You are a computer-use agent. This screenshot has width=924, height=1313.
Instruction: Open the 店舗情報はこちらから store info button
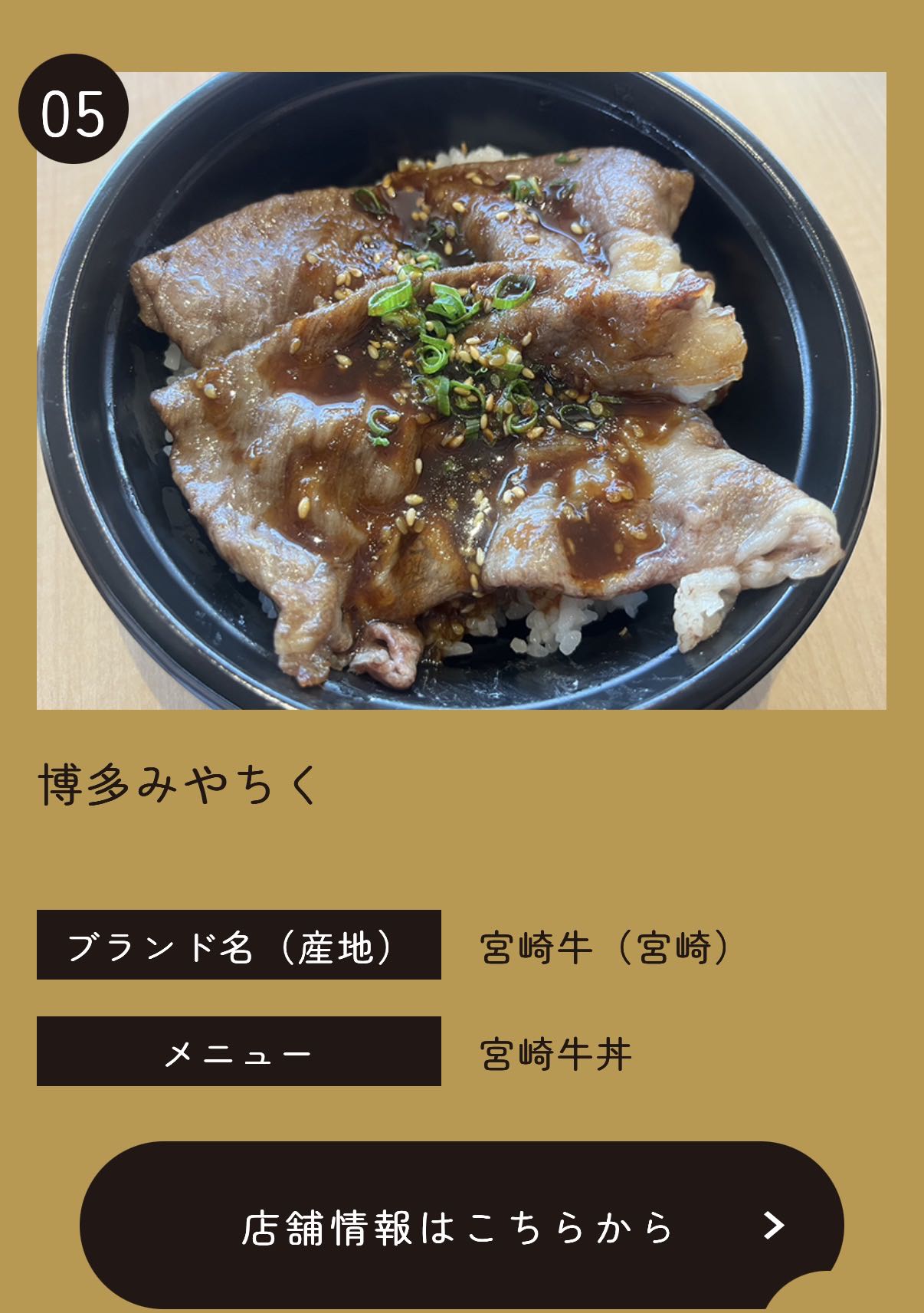(460, 1225)
